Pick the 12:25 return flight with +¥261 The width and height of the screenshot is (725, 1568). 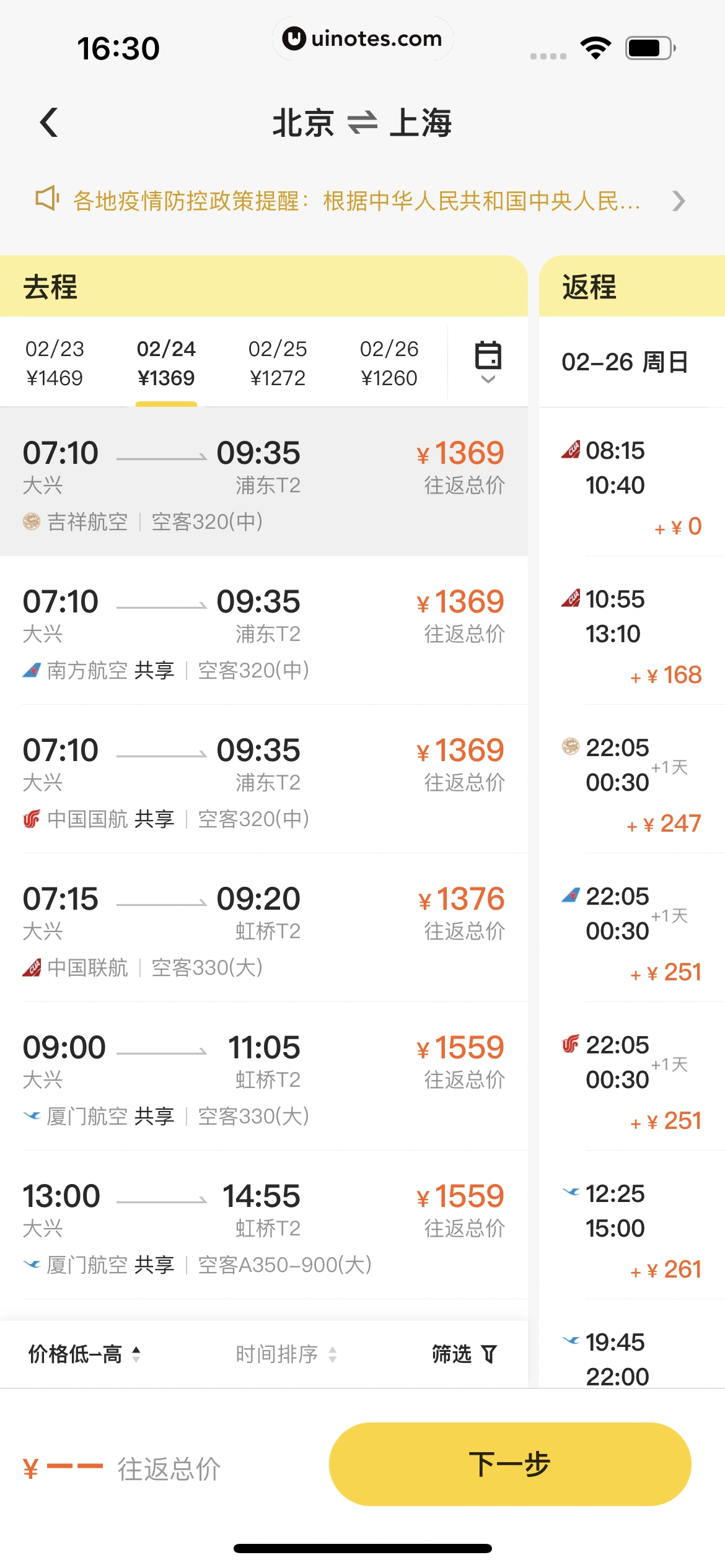click(x=631, y=1227)
